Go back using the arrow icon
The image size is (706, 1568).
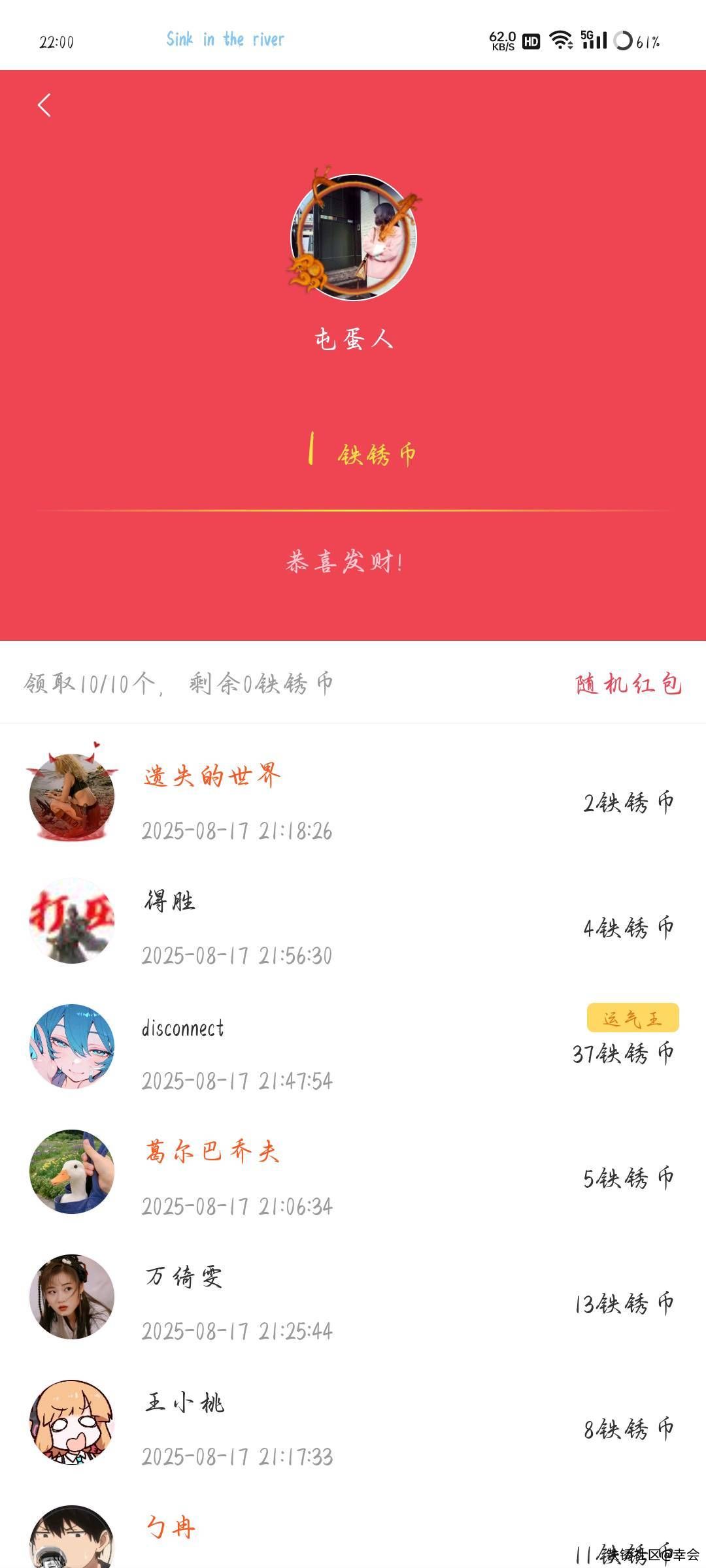[44, 105]
